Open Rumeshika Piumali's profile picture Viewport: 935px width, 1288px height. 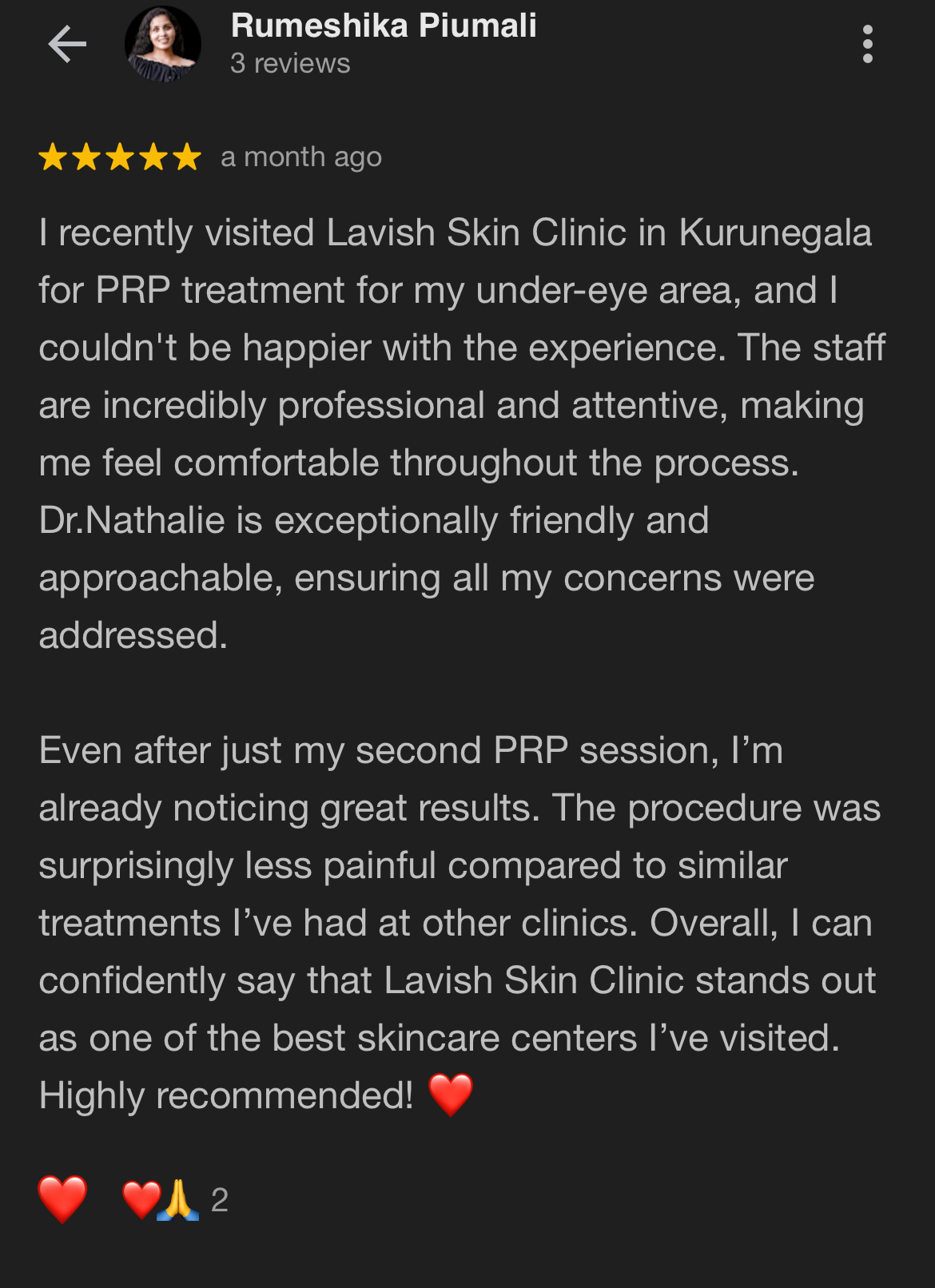pos(163,45)
